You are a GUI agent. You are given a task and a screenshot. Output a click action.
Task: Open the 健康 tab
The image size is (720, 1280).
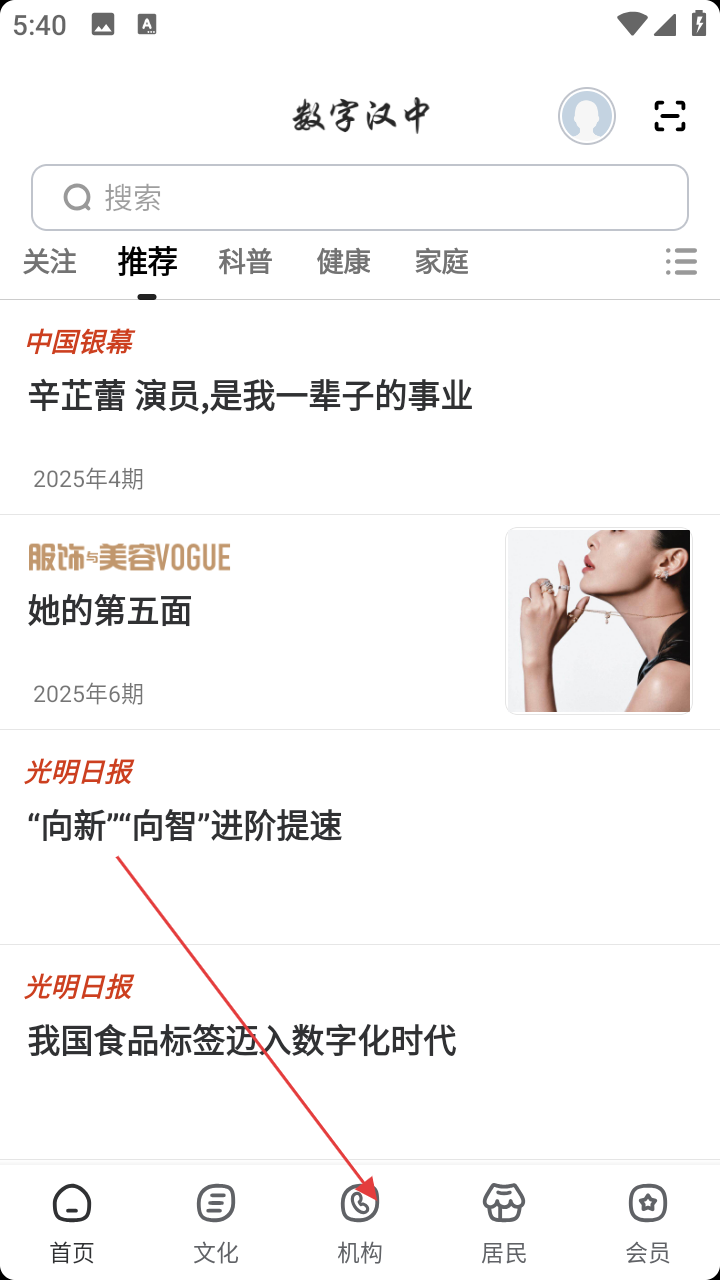click(343, 262)
